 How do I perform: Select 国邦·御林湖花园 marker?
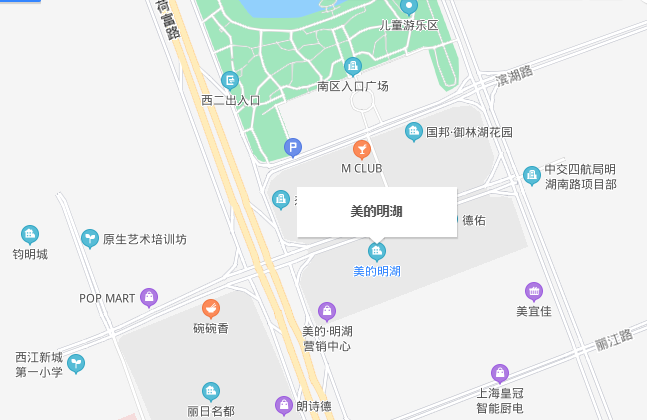pos(413,131)
